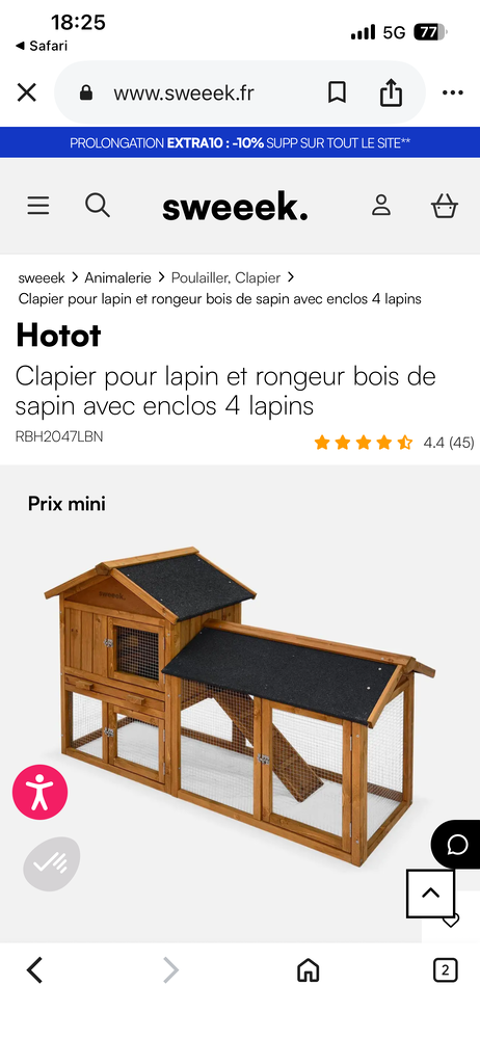
Task: Go to Poulailler, Clapier category
Action: (225, 278)
